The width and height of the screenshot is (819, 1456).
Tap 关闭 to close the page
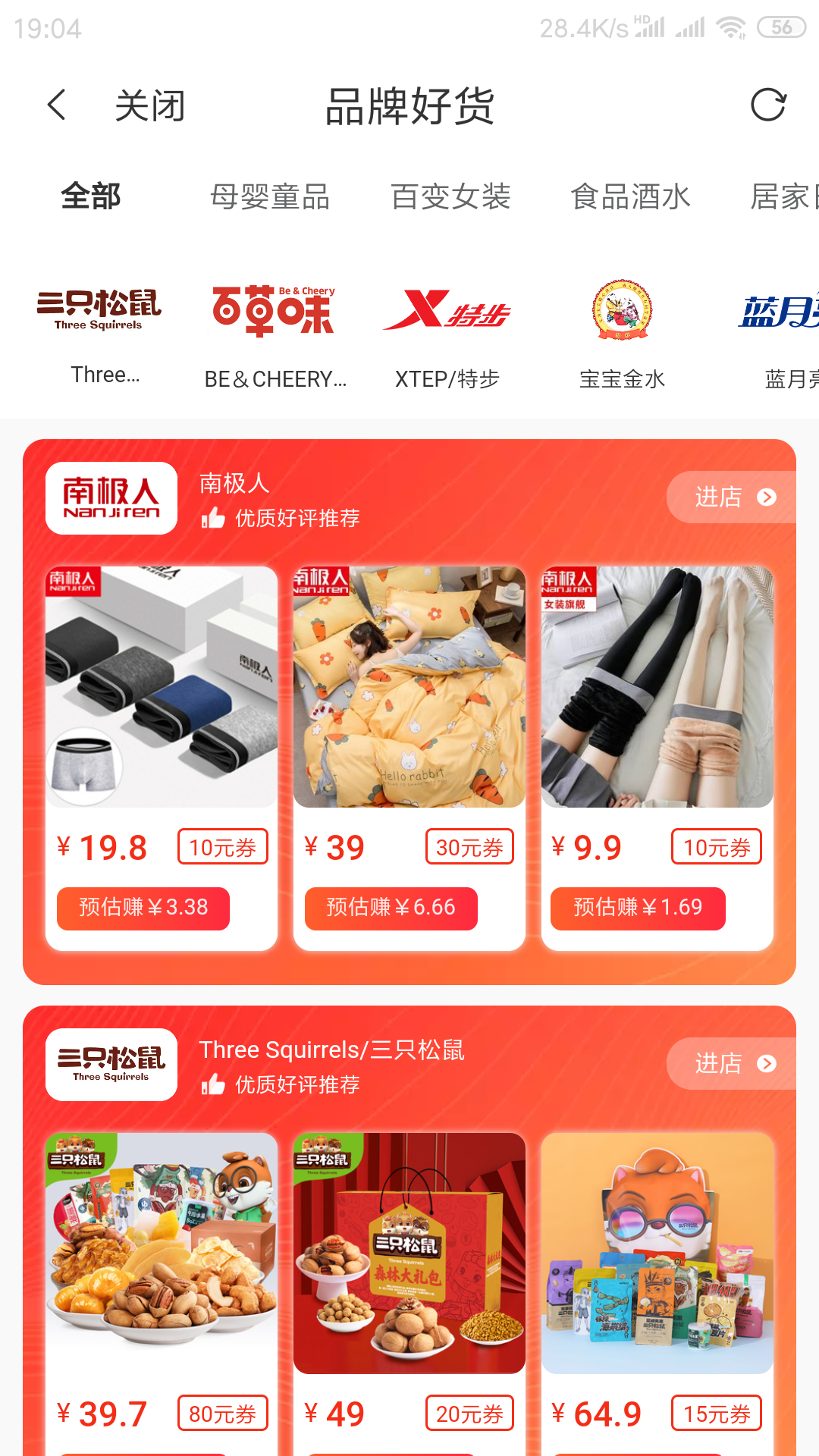tap(149, 105)
